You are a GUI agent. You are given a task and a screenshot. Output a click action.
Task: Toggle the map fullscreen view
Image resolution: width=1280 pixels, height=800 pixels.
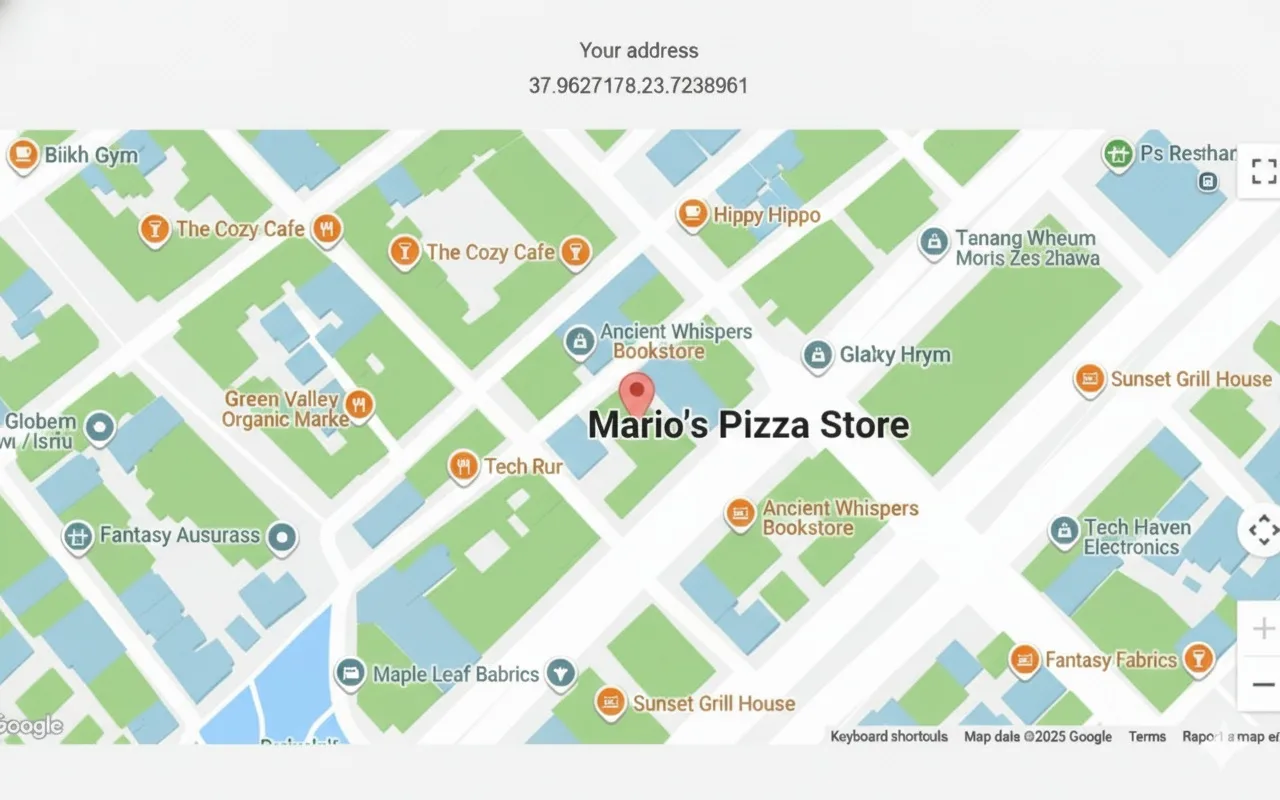click(x=1263, y=171)
